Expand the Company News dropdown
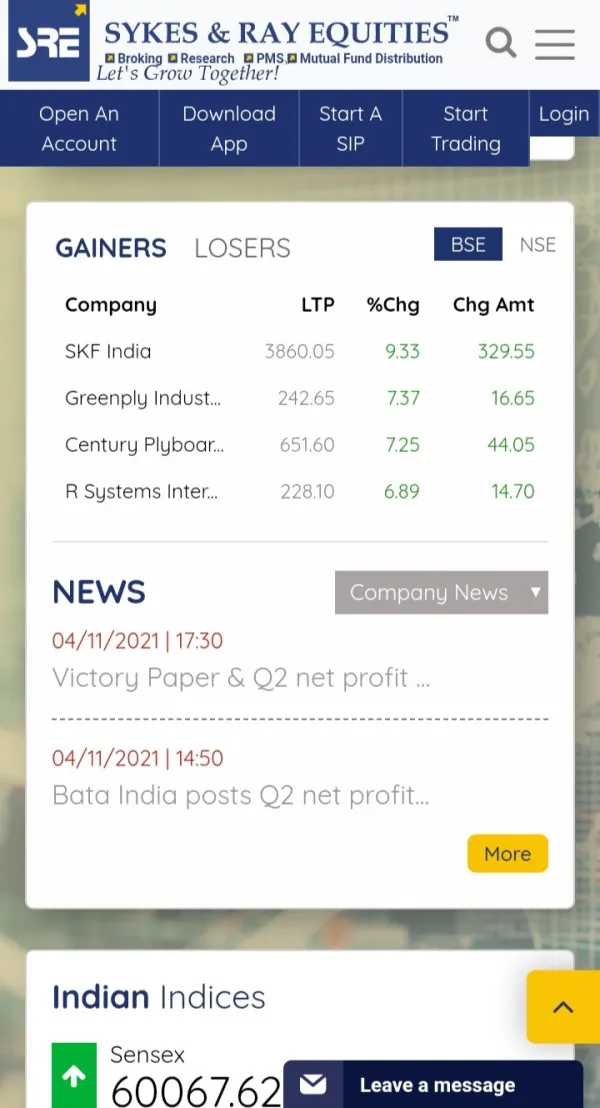The width and height of the screenshot is (600, 1108). pyautogui.click(x=441, y=593)
